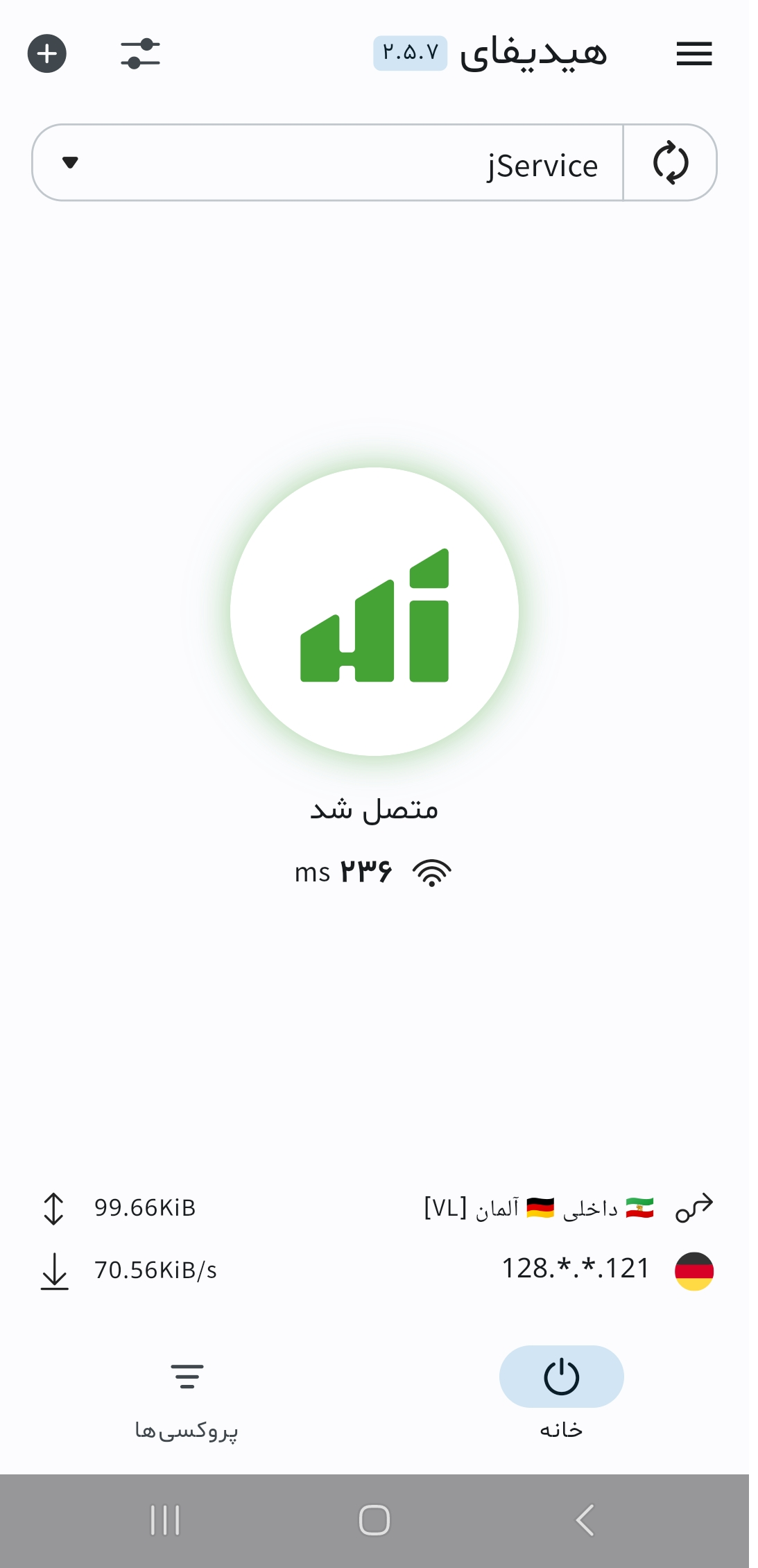This screenshot has height=1568, width=758.
Task: Open quick settings sliders icon
Action: tap(140, 53)
